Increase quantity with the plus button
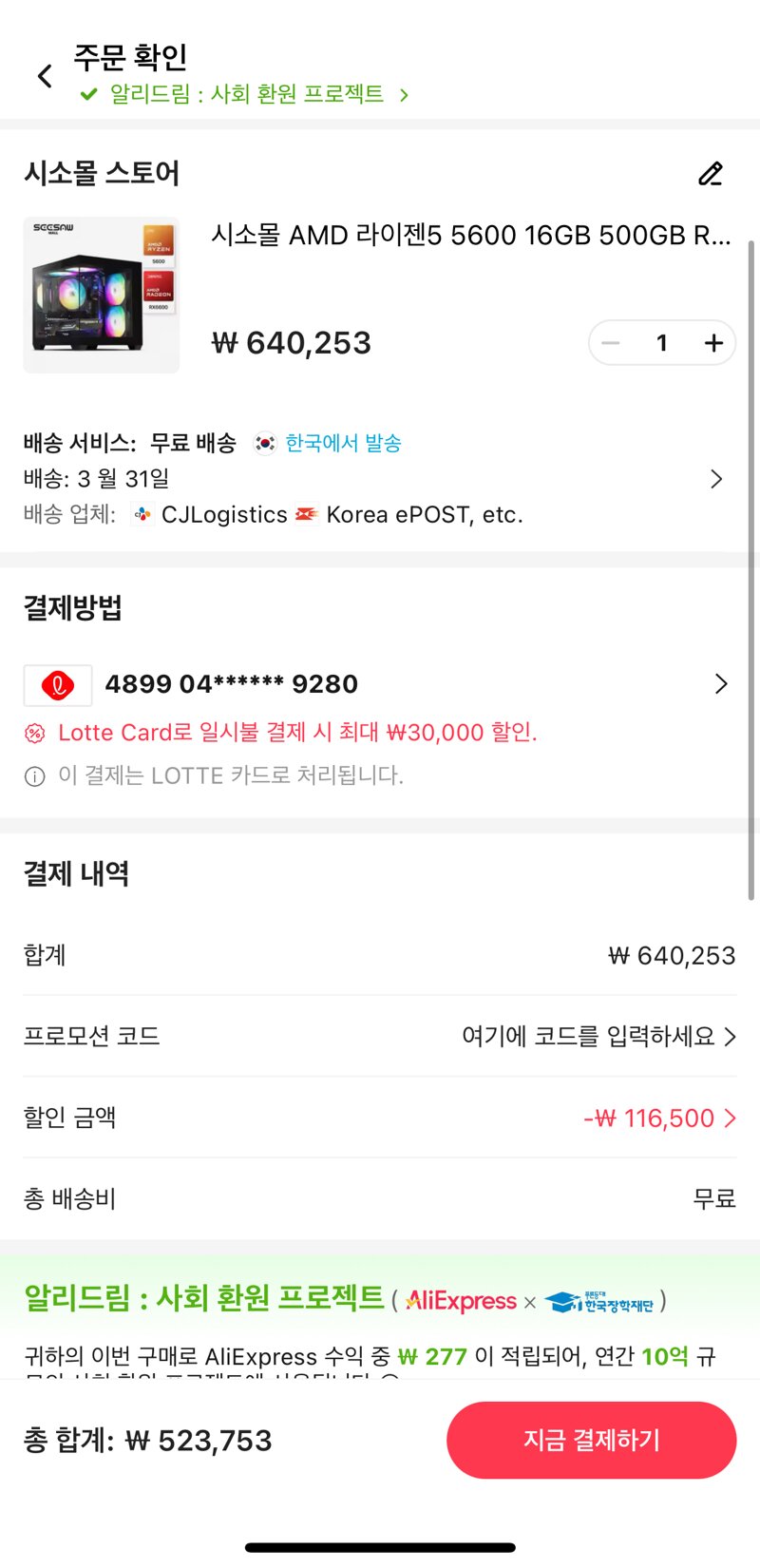The width and height of the screenshot is (760, 1568). 713,343
